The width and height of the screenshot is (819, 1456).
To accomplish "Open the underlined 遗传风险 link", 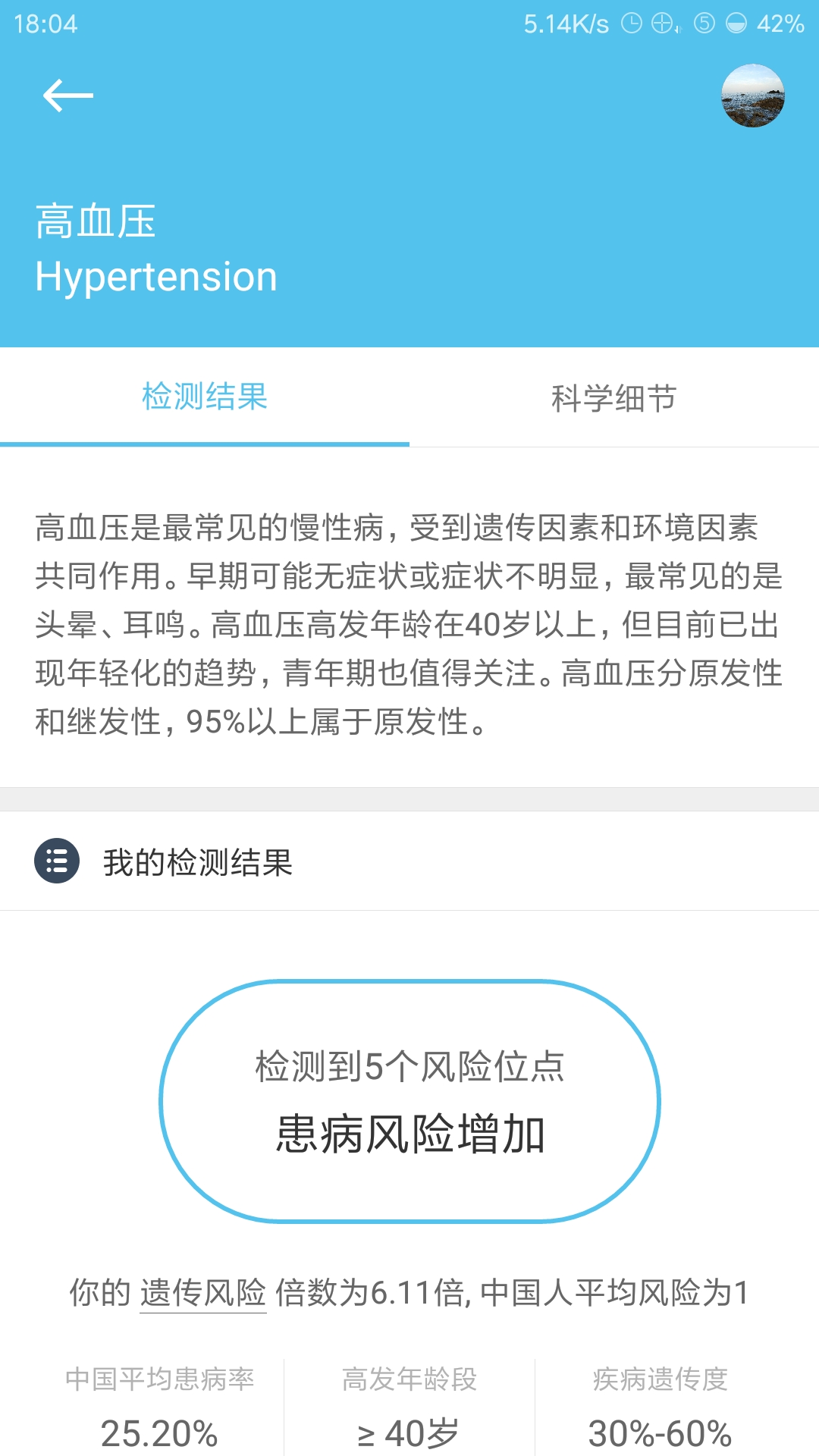I will click(203, 1293).
